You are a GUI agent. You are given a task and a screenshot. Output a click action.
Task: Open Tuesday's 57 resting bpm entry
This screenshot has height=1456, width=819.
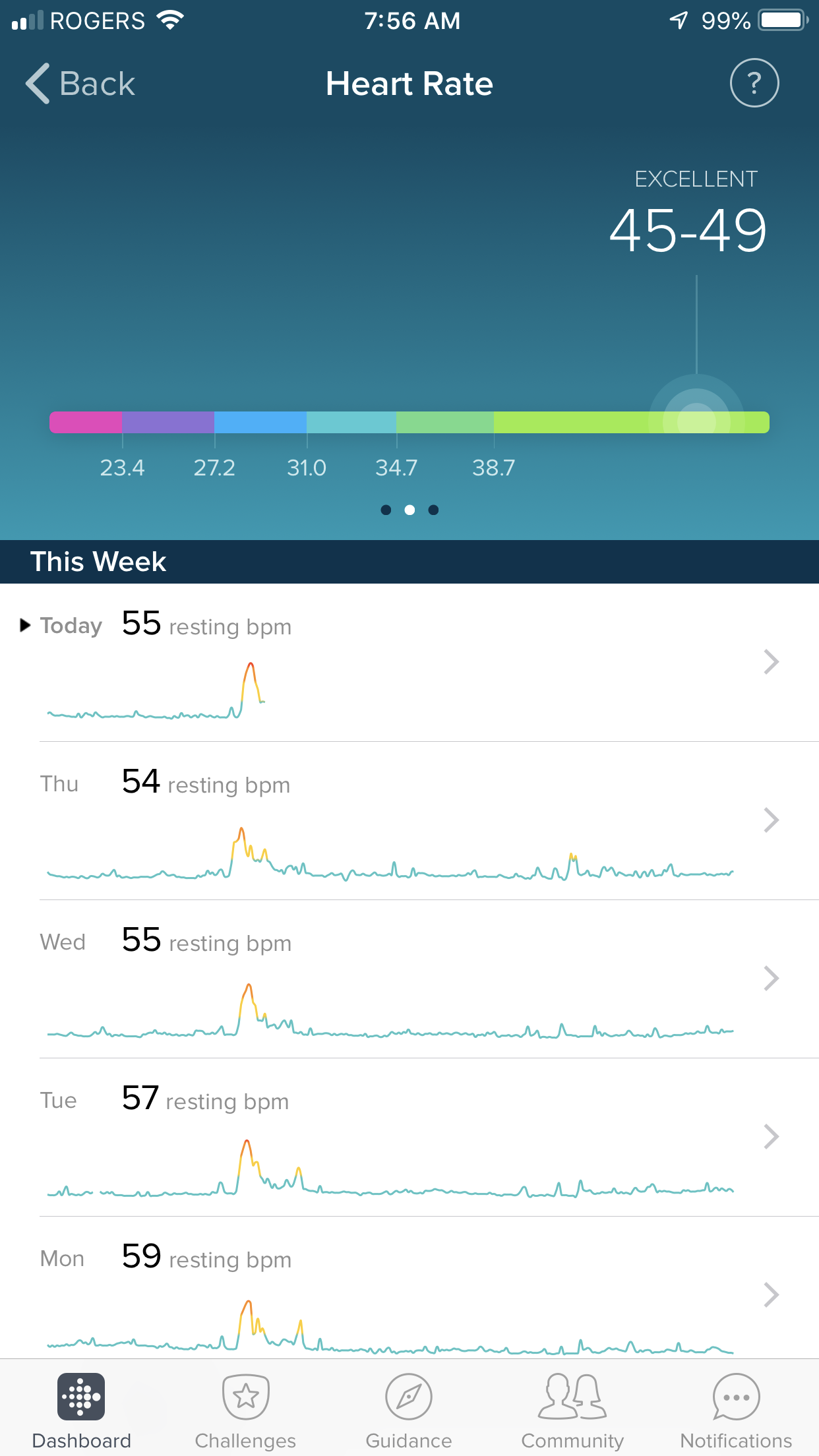point(409,1137)
